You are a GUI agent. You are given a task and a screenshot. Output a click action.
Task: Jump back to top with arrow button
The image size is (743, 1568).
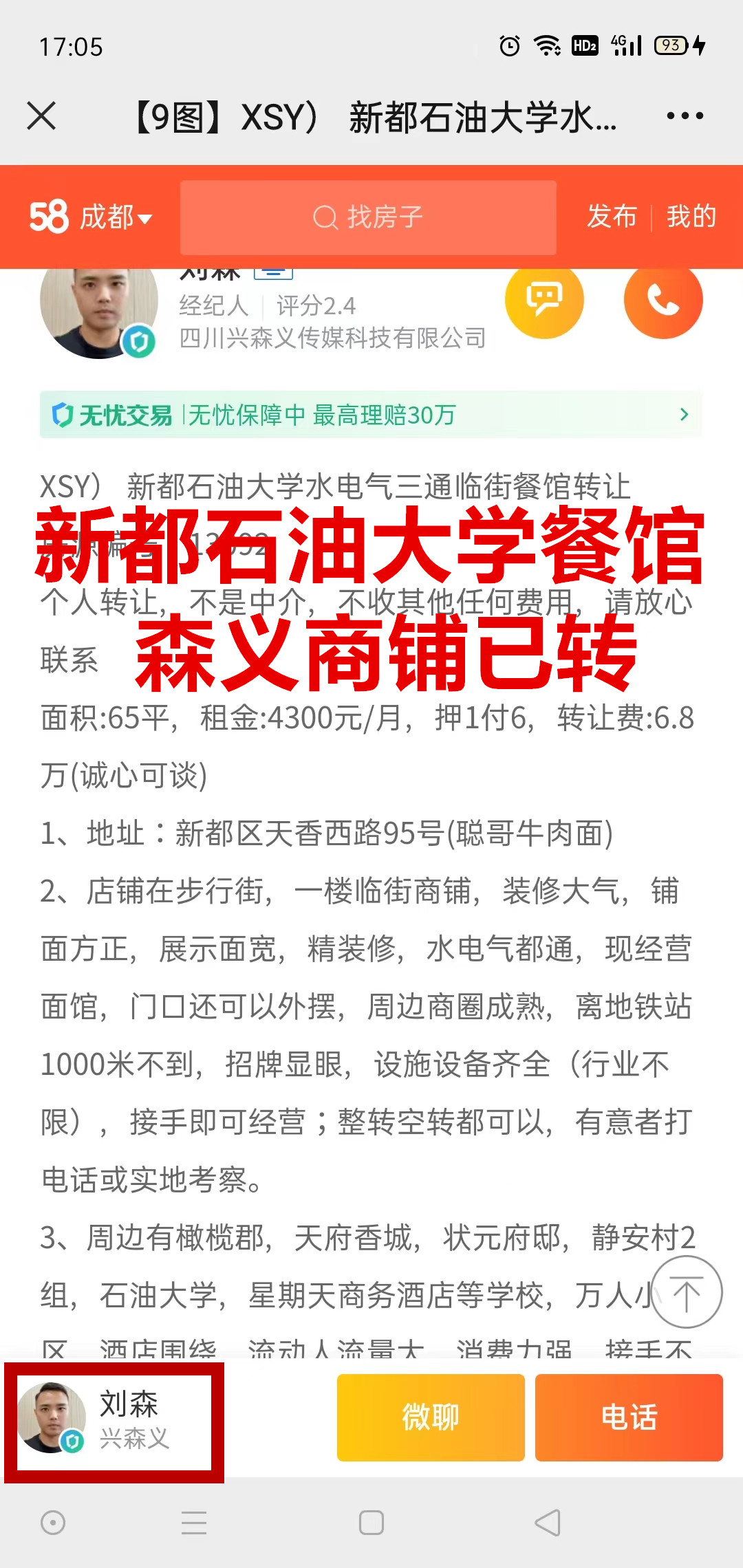[686, 1292]
